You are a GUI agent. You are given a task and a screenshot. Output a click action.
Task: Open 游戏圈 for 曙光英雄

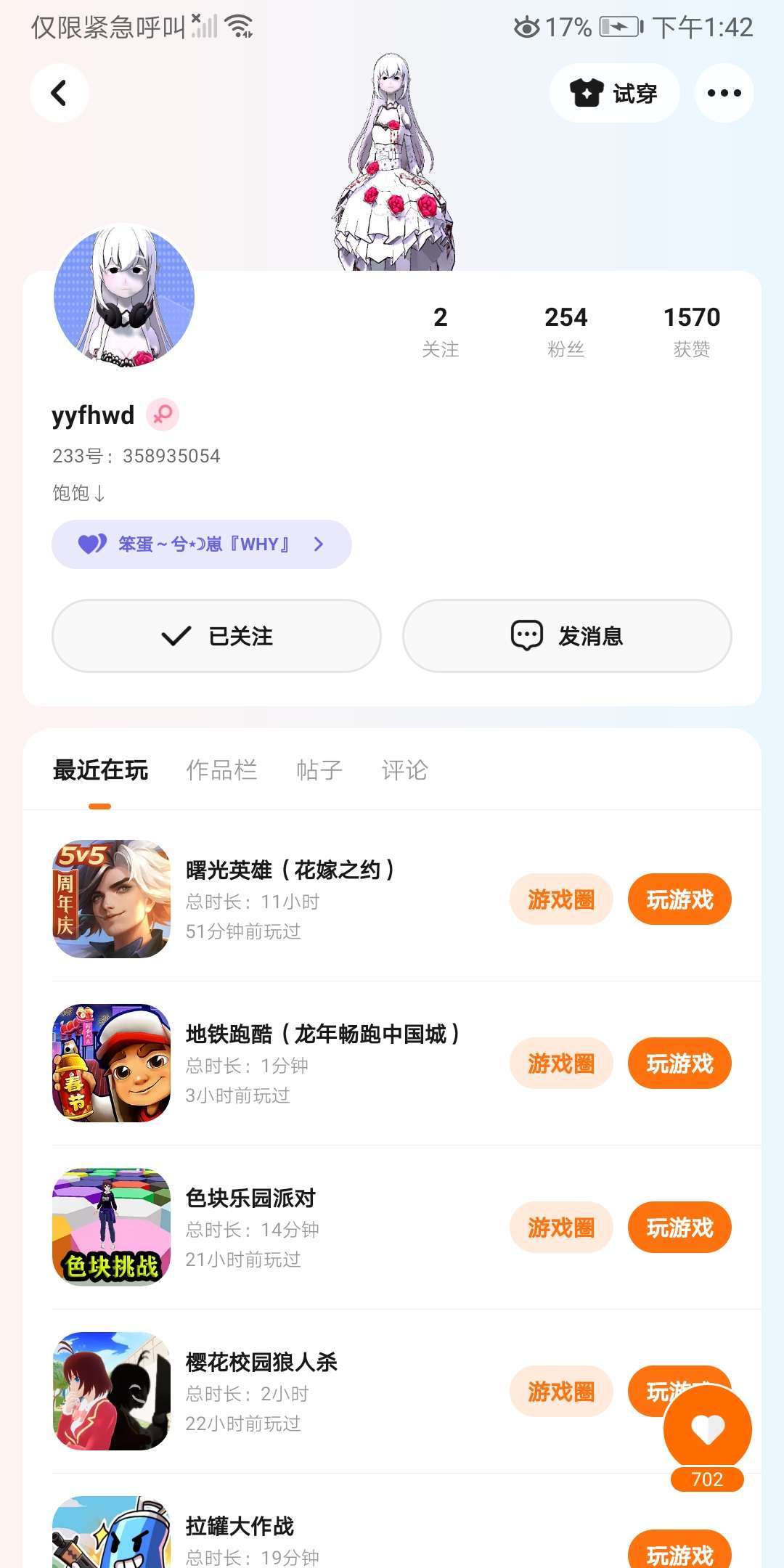(x=561, y=899)
